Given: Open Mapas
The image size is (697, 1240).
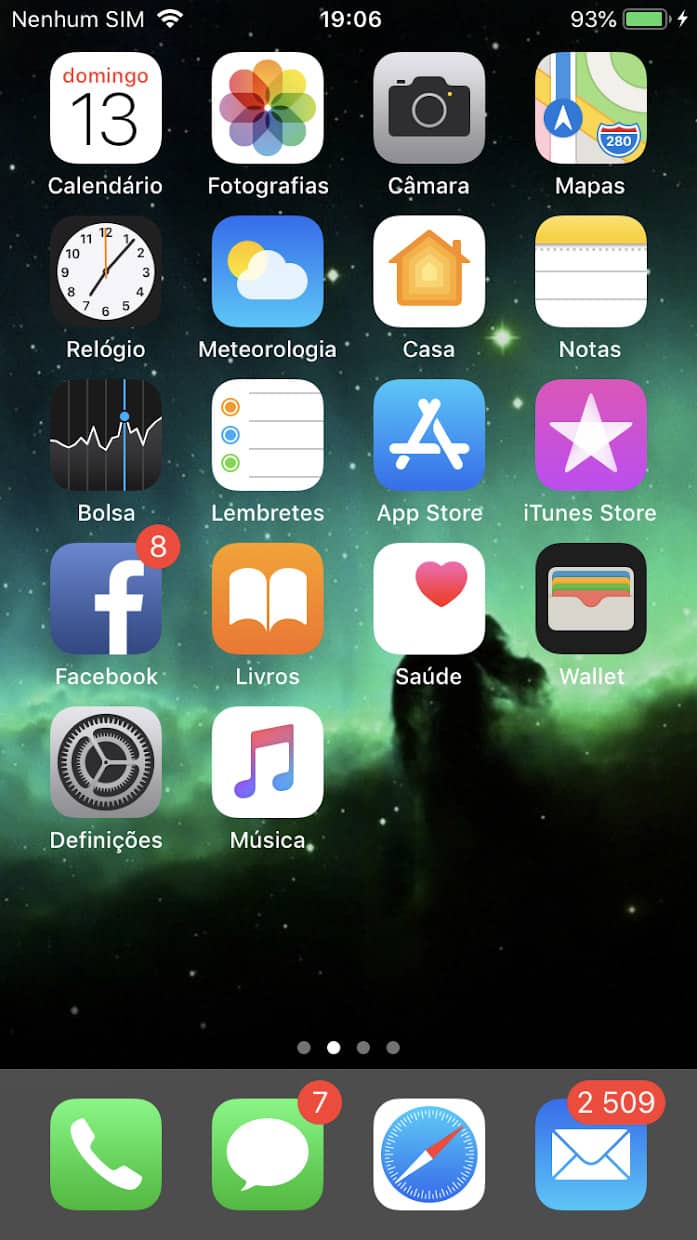Looking at the screenshot, I should [591, 108].
